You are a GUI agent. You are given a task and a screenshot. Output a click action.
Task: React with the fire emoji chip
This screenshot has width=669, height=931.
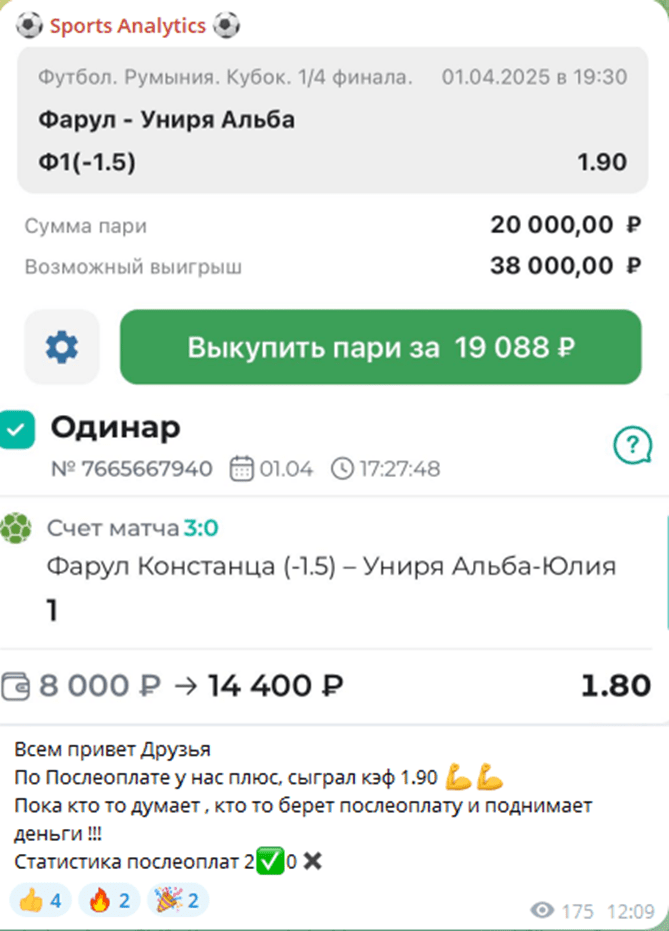point(110,901)
